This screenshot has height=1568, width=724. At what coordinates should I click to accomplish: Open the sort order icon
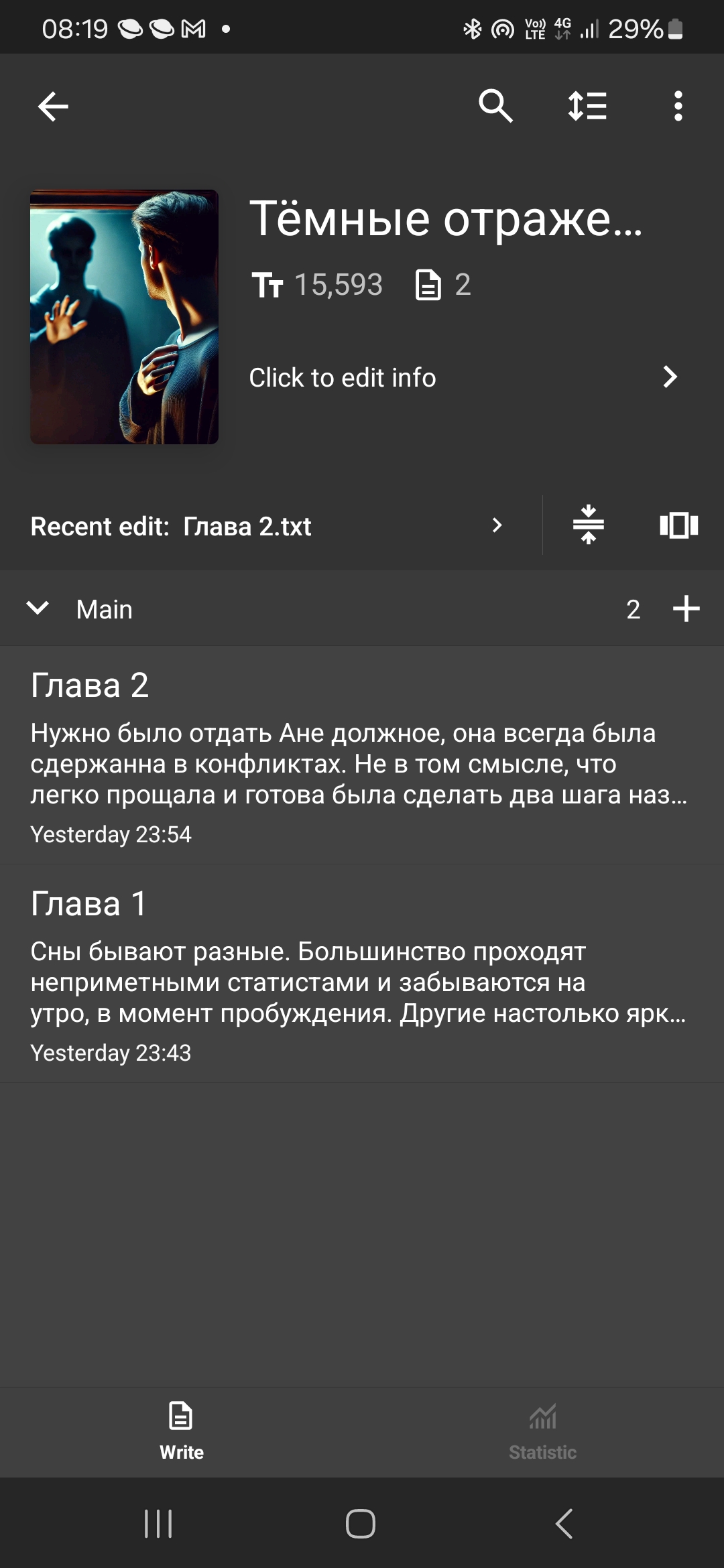587,106
